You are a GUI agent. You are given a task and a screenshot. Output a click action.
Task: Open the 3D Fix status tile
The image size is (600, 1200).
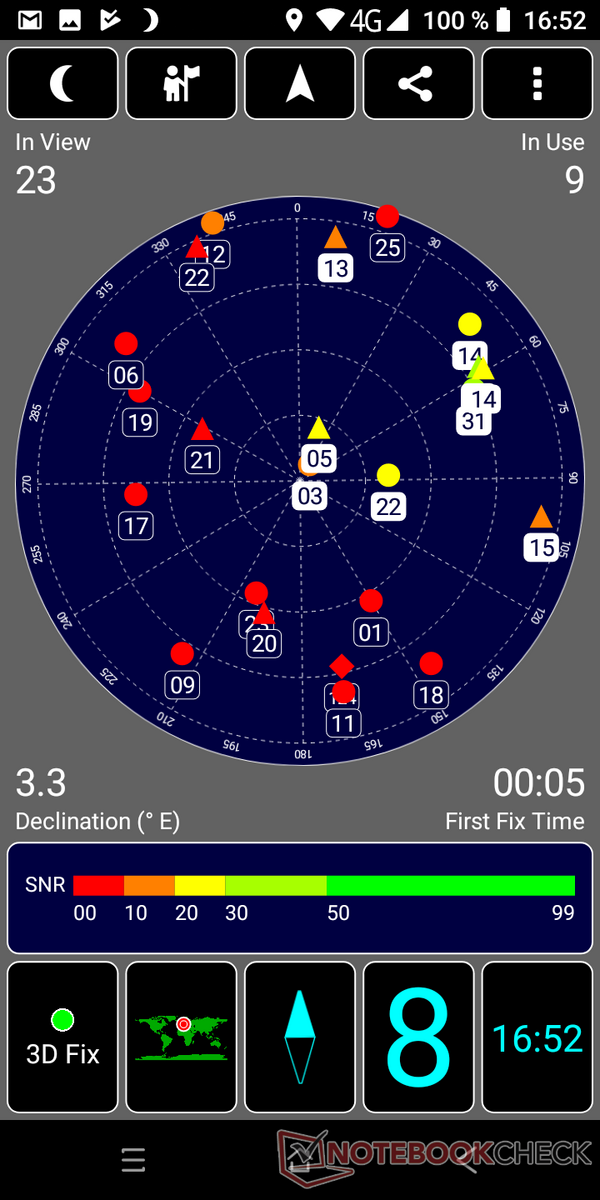coord(63,1037)
